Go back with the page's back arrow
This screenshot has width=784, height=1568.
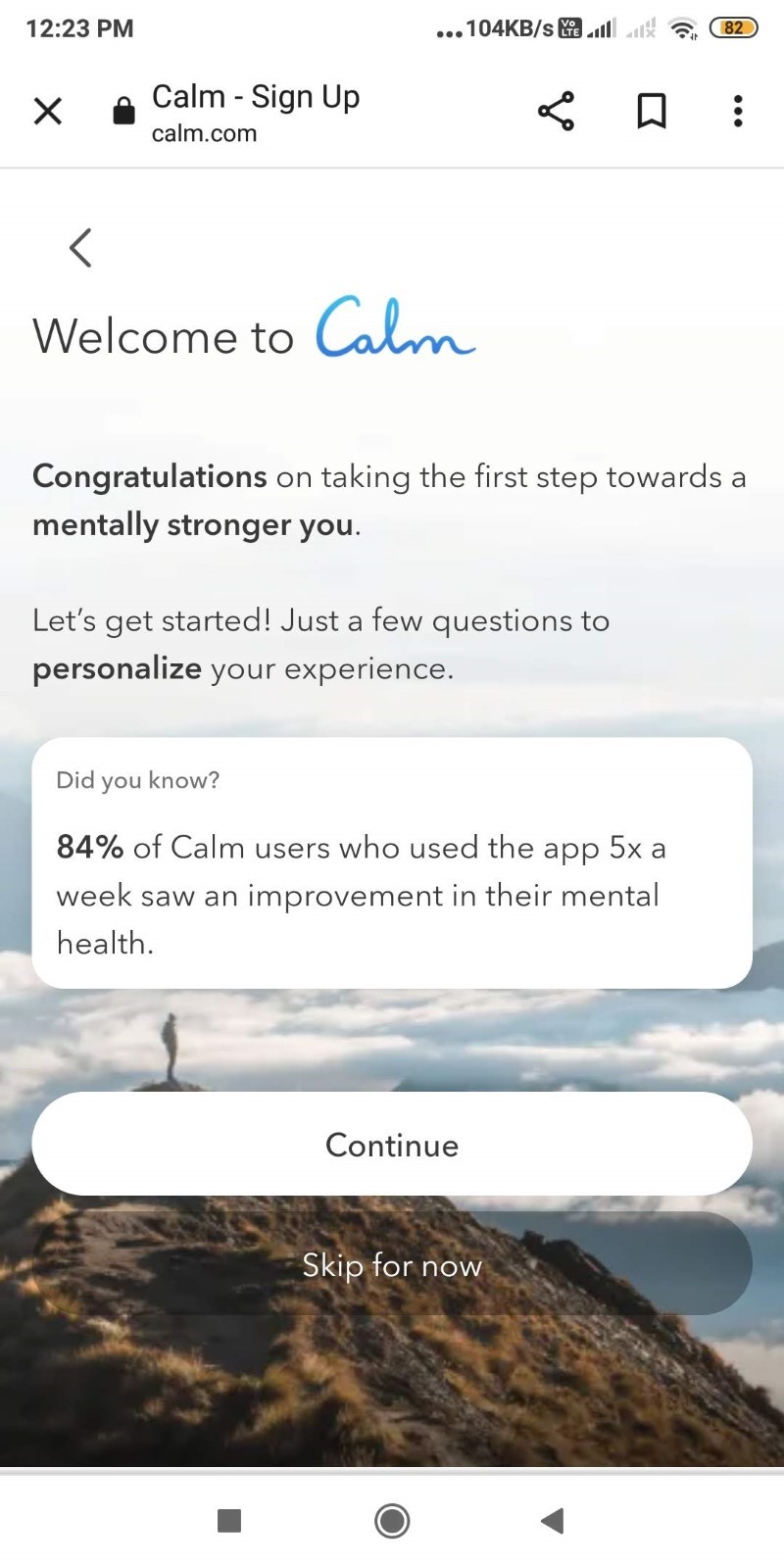(80, 247)
